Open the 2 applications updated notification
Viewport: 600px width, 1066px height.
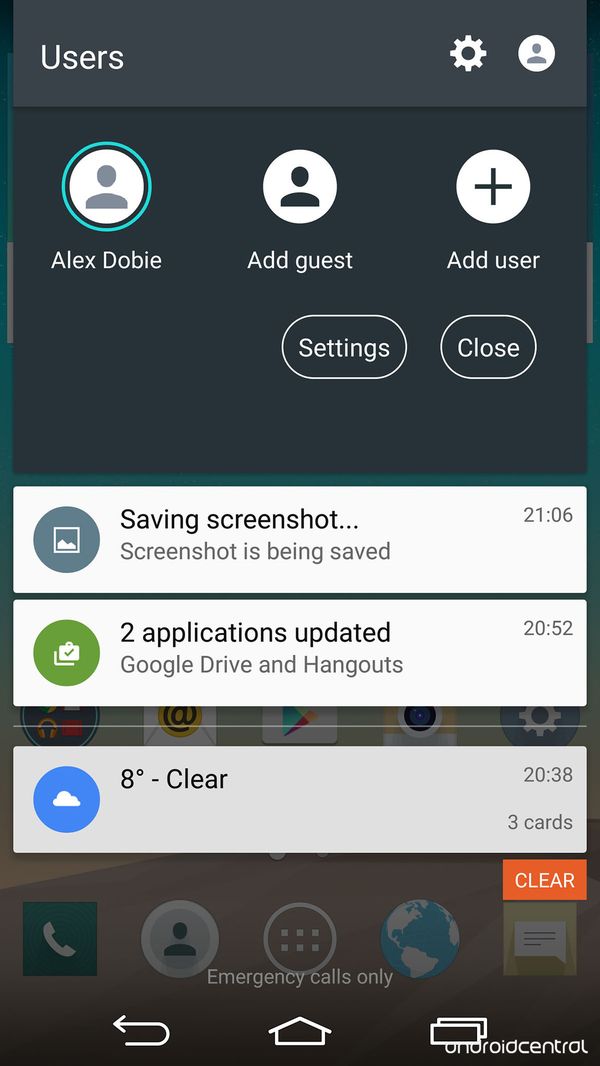(x=300, y=652)
